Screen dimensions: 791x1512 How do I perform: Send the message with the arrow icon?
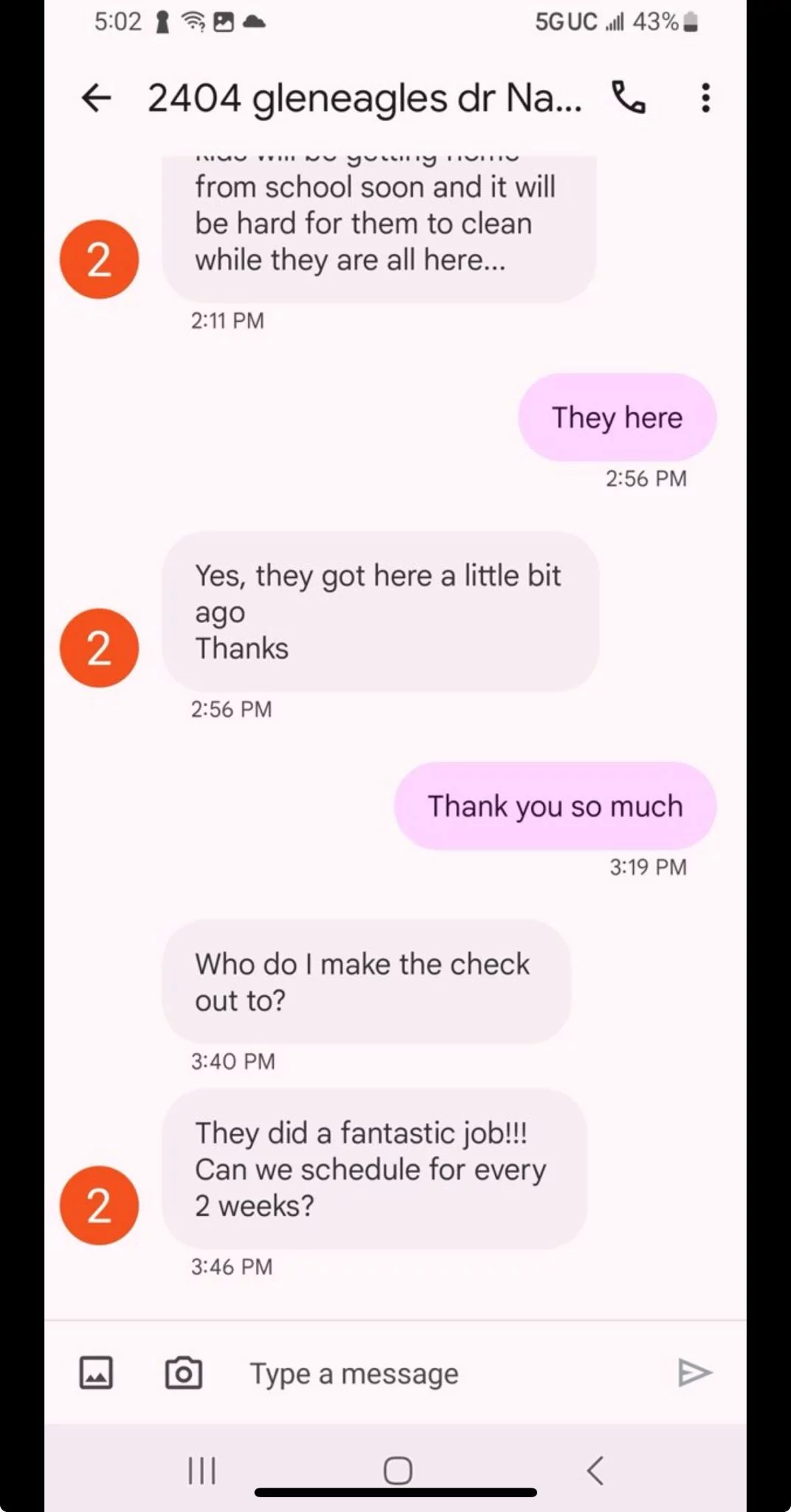pos(694,1373)
